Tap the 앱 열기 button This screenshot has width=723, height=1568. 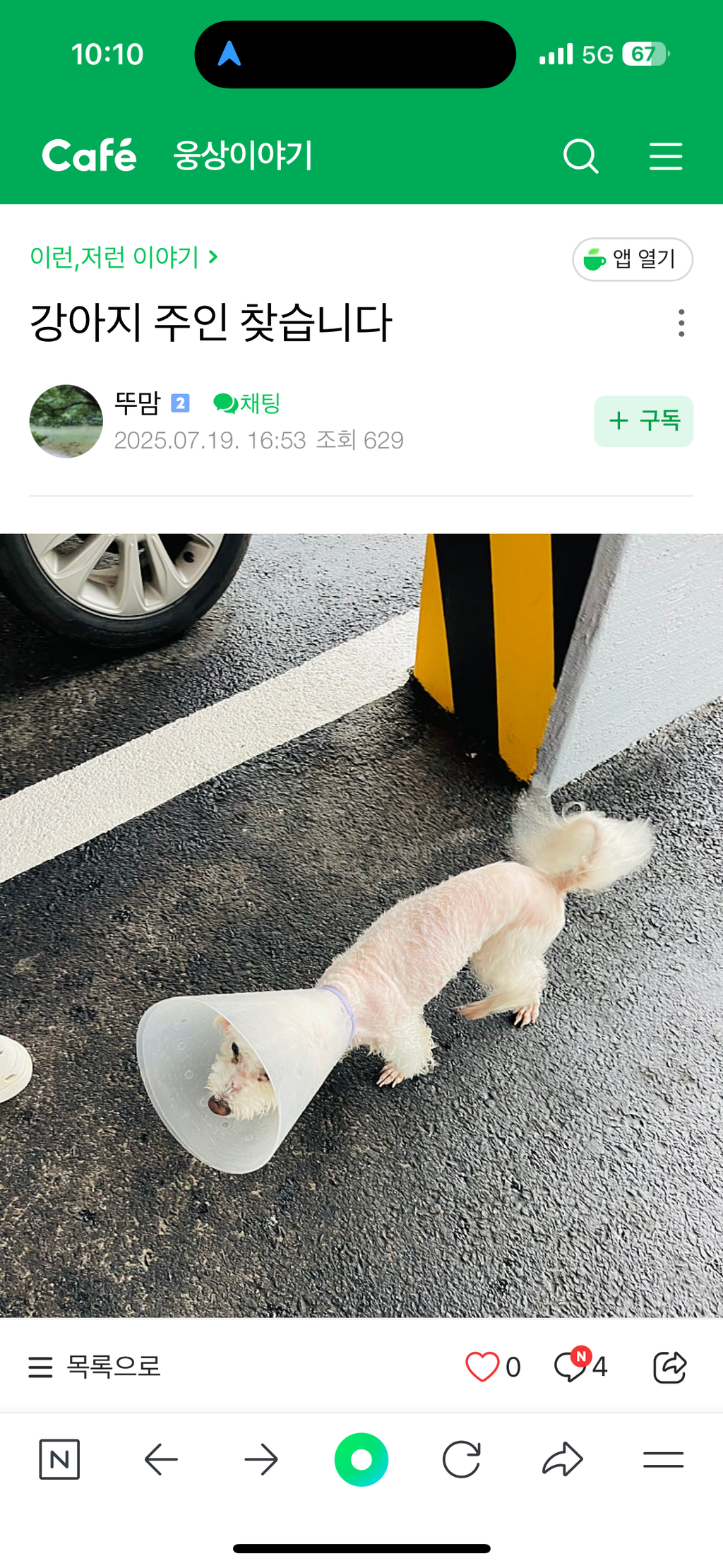pos(632,259)
